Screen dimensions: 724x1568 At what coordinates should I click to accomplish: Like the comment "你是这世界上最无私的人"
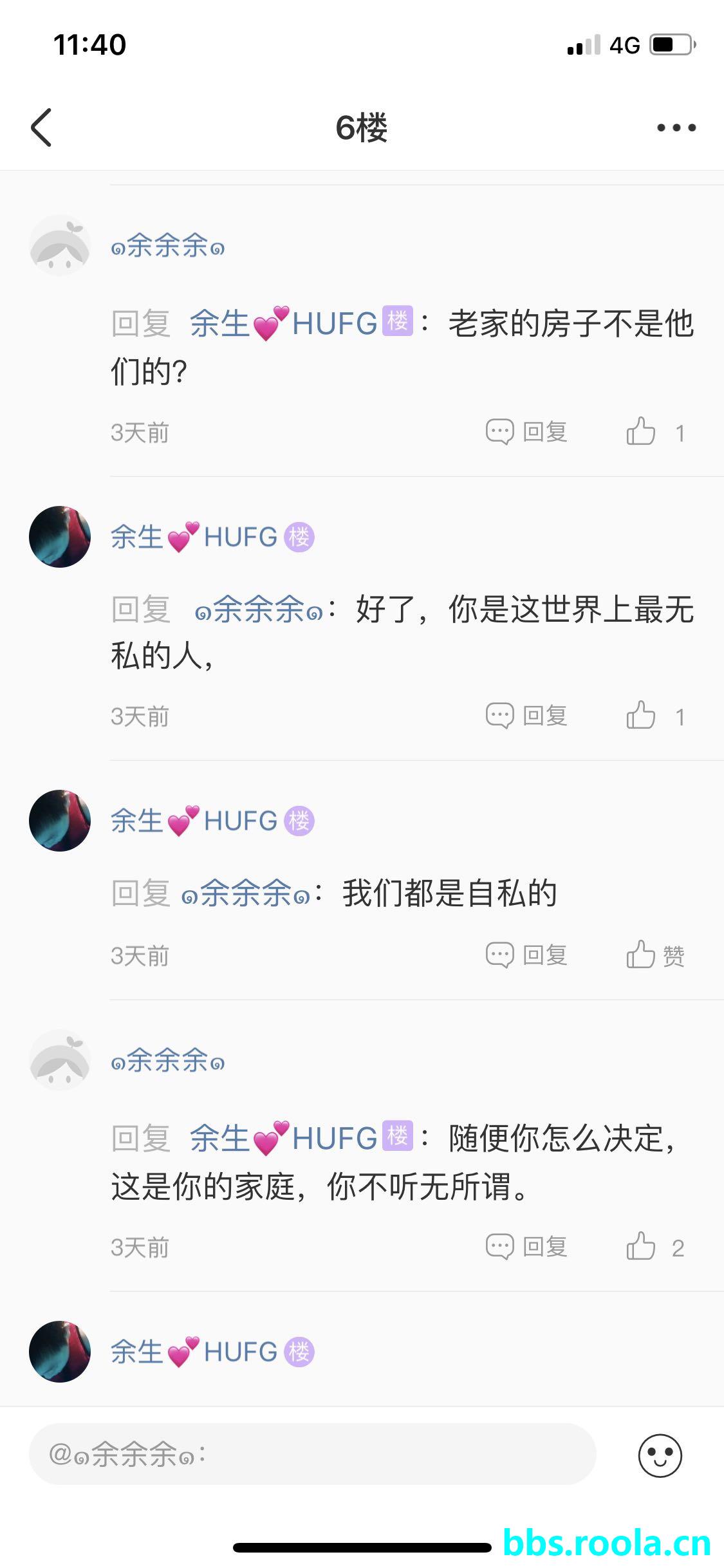point(641,716)
